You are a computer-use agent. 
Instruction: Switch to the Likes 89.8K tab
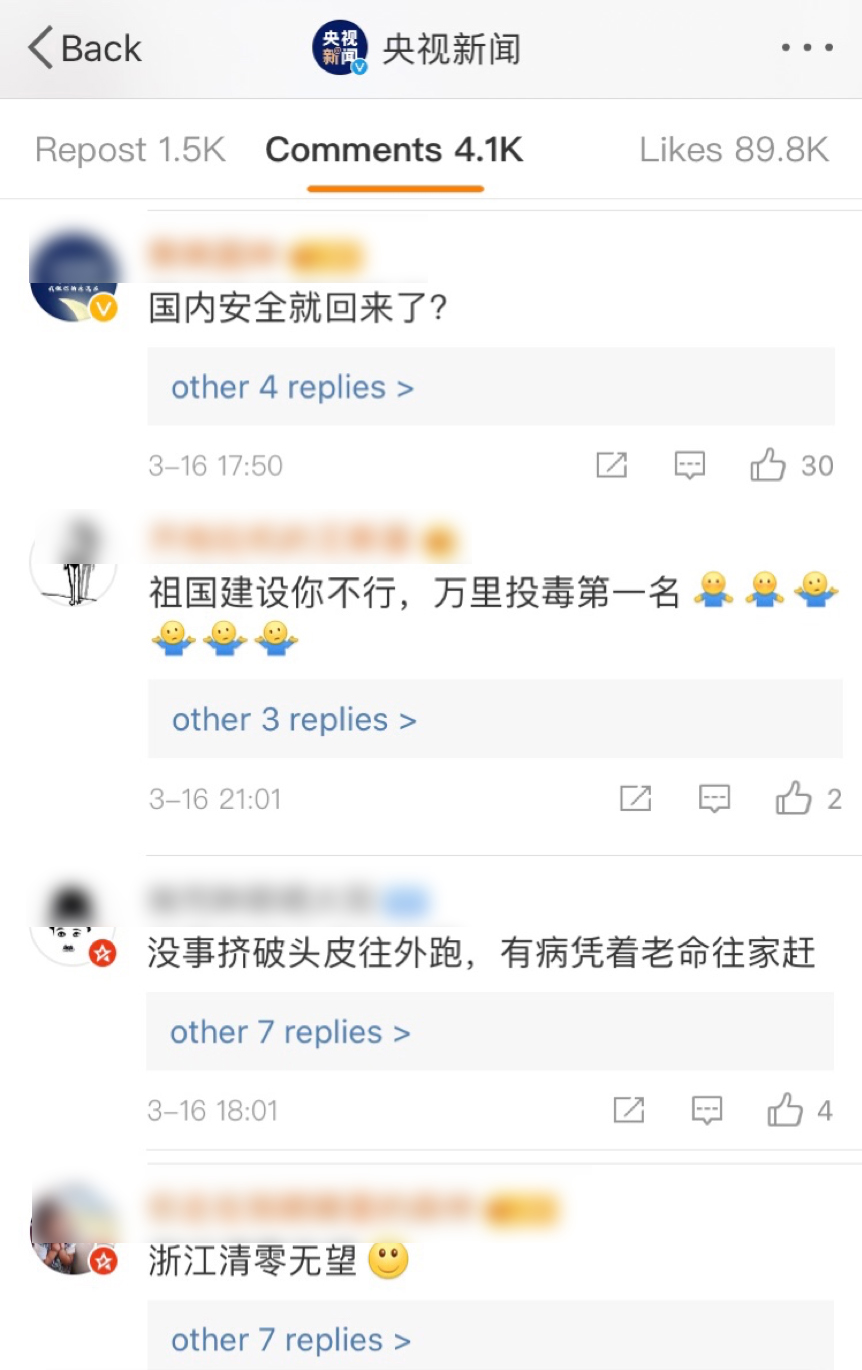734,150
